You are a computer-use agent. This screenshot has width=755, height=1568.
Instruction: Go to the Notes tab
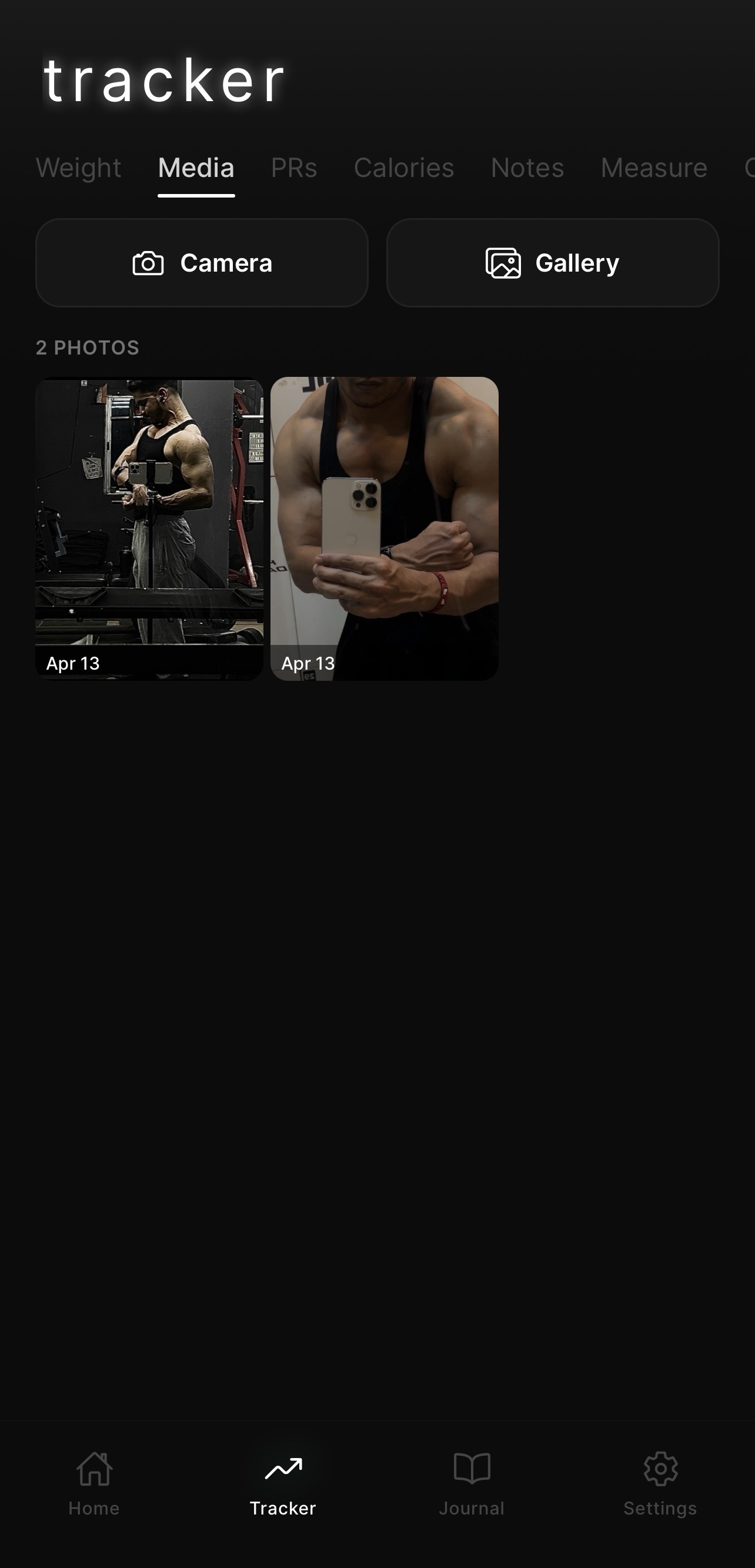527,168
